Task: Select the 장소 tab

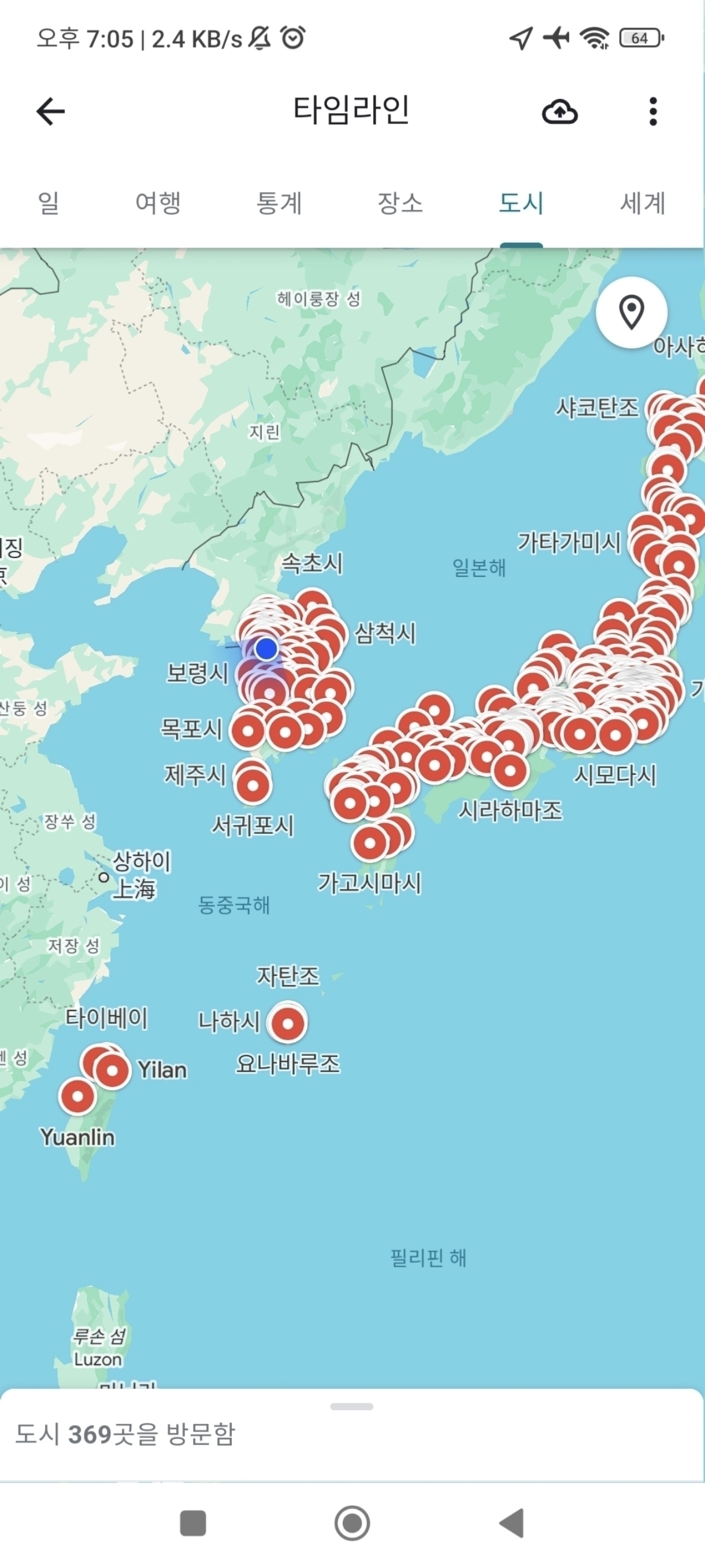Action: click(x=400, y=203)
